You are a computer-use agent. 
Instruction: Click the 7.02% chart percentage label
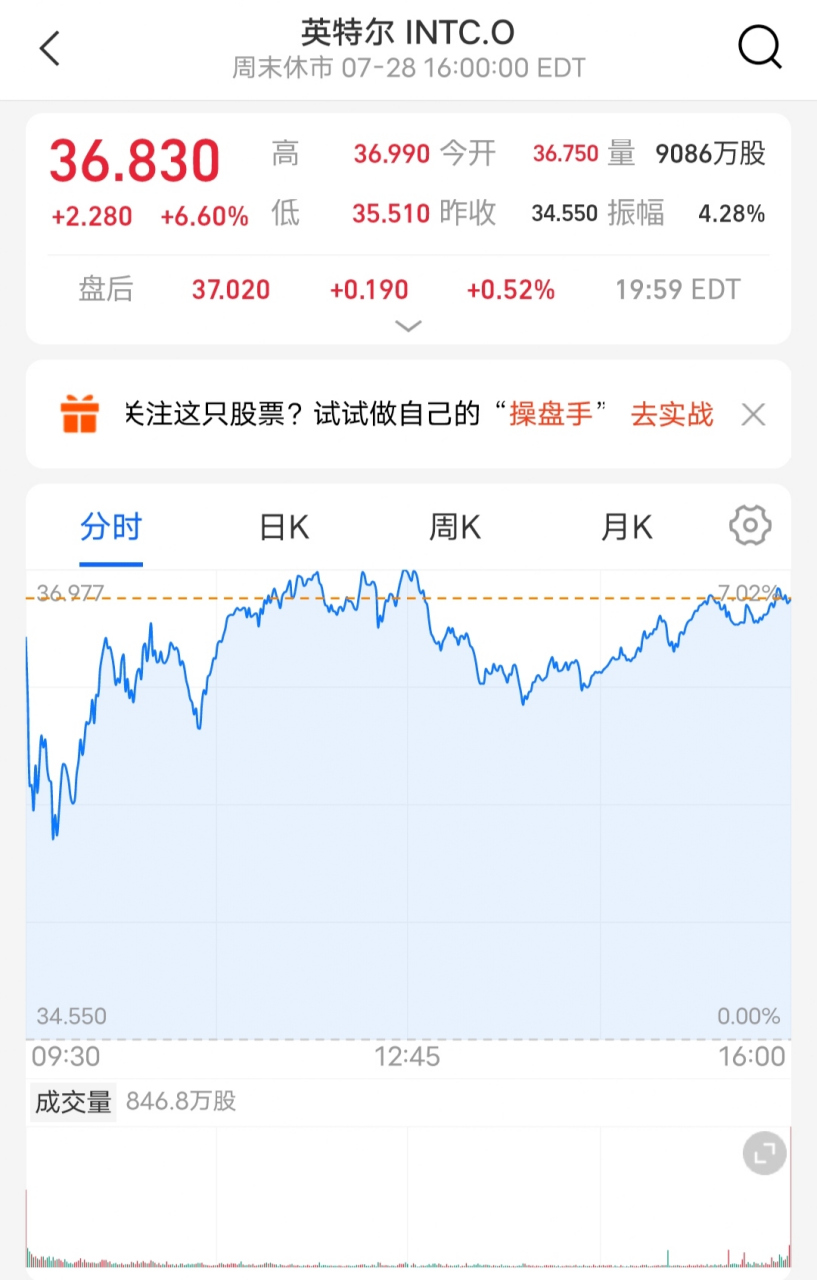click(x=748, y=592)
